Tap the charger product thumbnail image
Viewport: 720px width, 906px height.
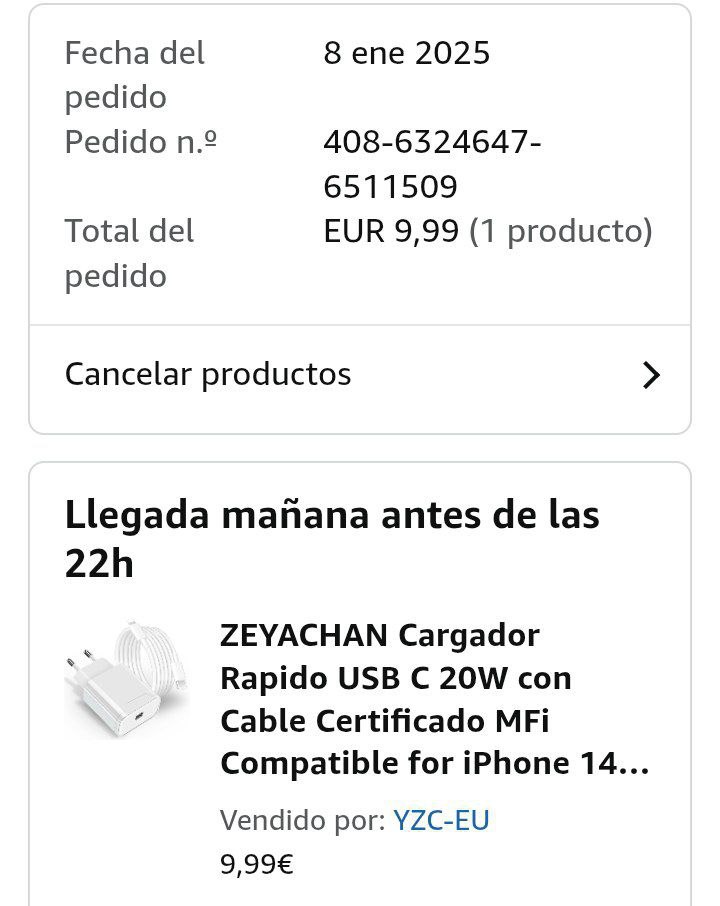point(126,678)
